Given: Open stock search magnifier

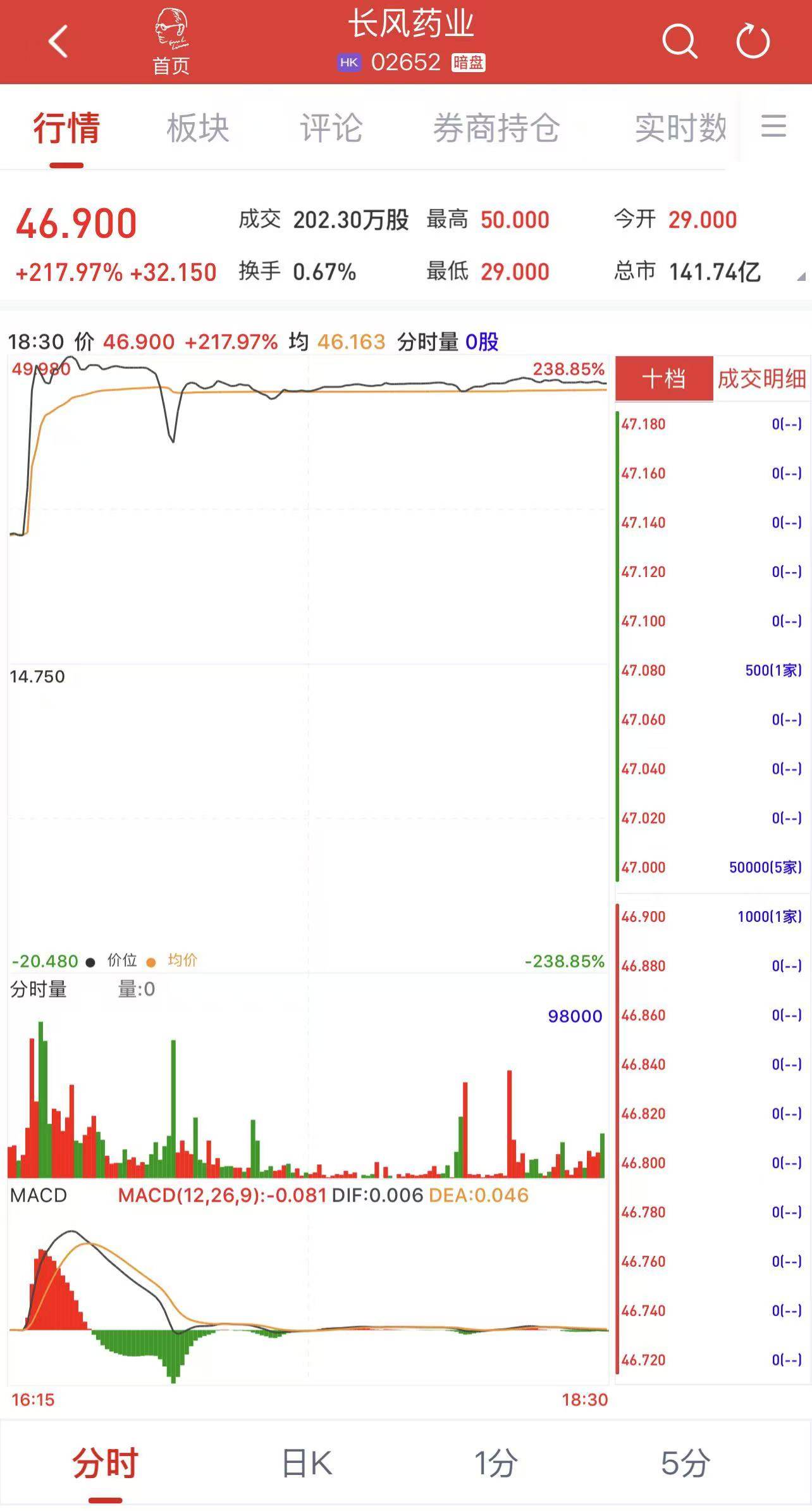Looking at the screenshot, I should [x=679, y=42].
